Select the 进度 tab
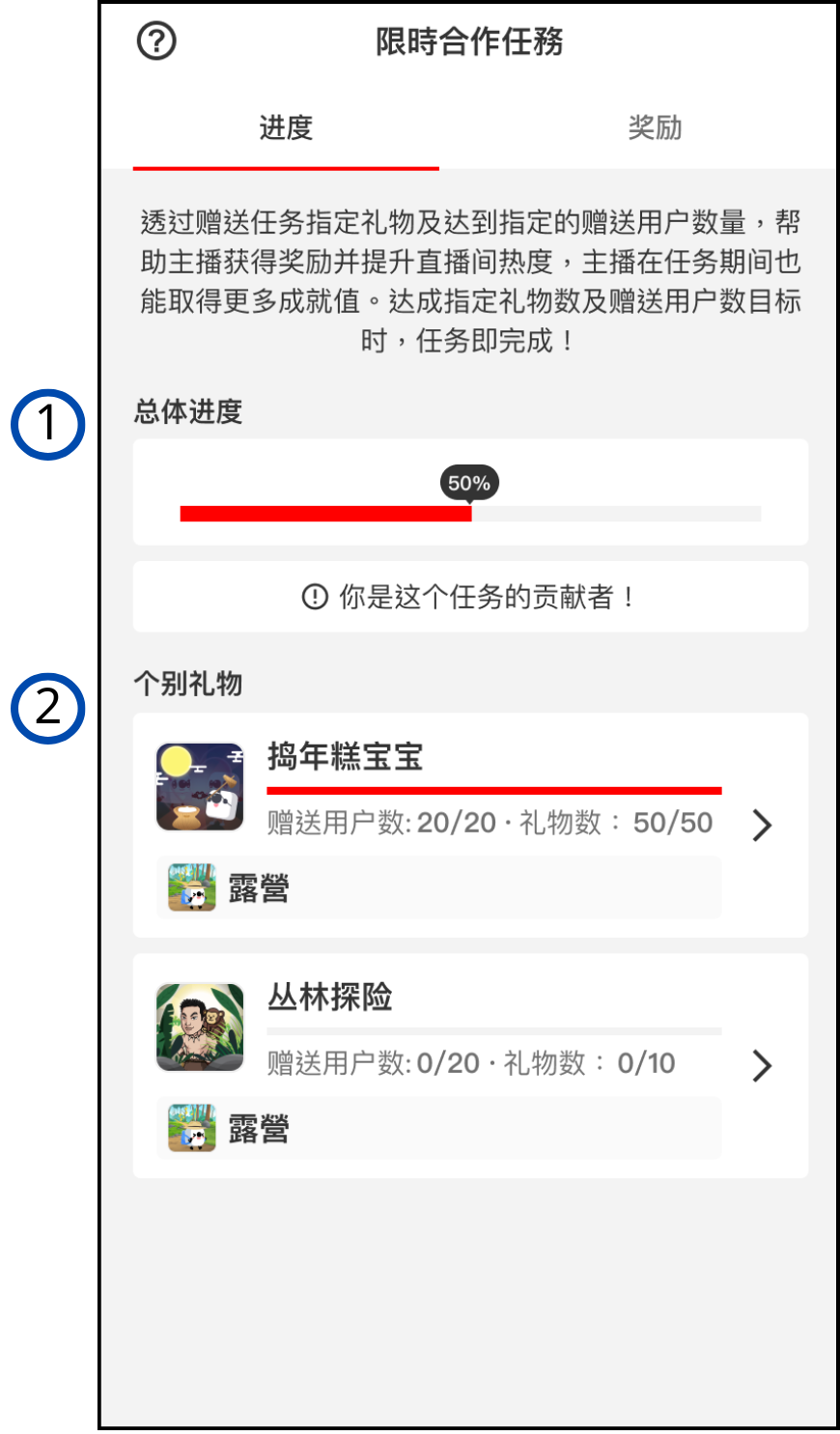The width and height of the screenshot is (840, 1434). pyautogui.click(x=286, y=127)
